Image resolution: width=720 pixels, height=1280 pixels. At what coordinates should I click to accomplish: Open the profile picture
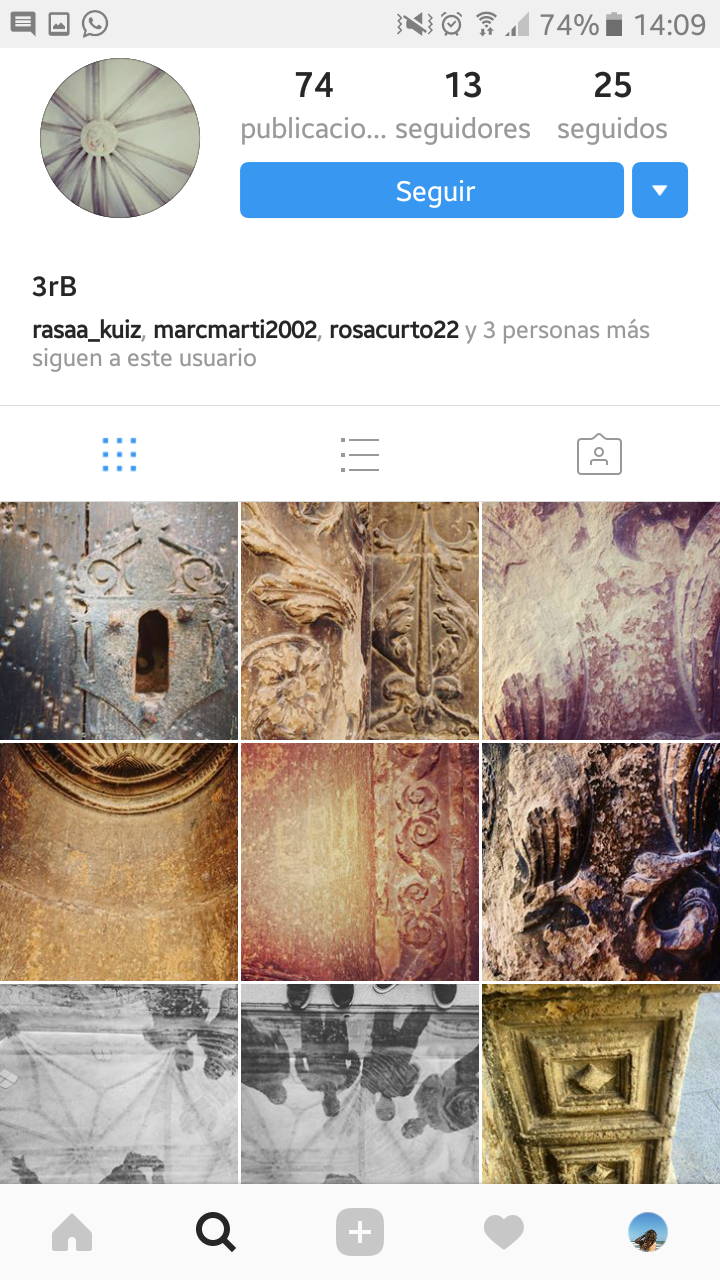120,138
